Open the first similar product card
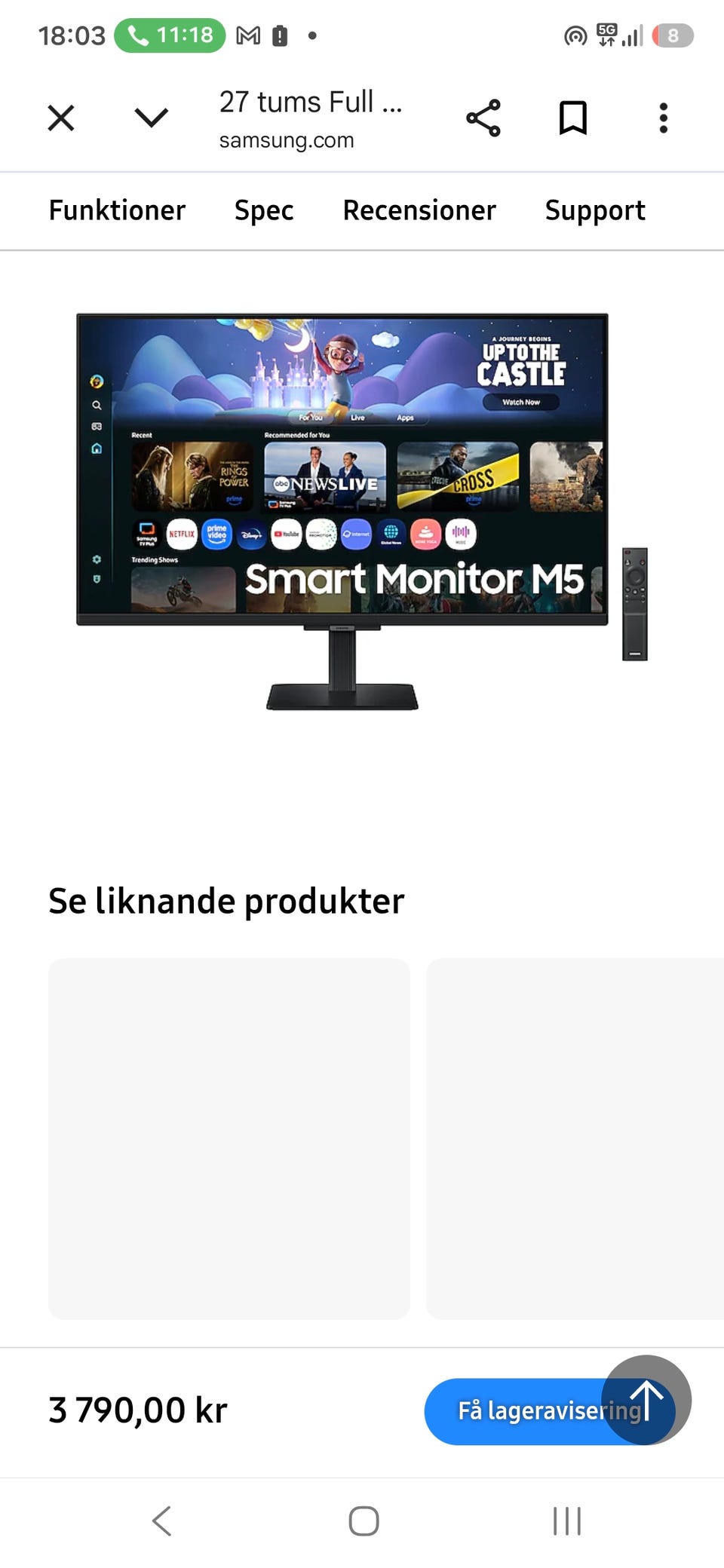The height and width of the screenshot is (1568, 724). pos(229,1138)
